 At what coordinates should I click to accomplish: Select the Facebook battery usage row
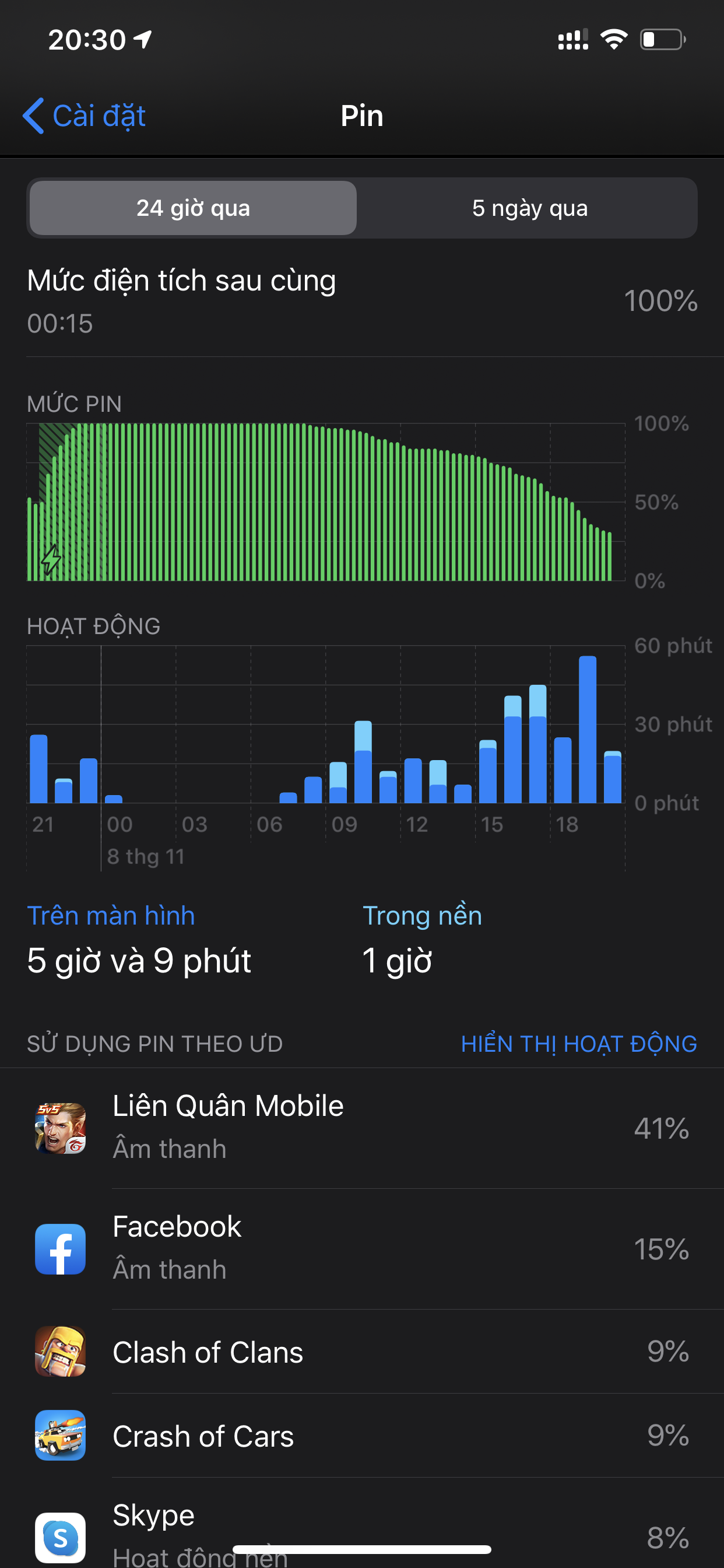pos(362,1248)
